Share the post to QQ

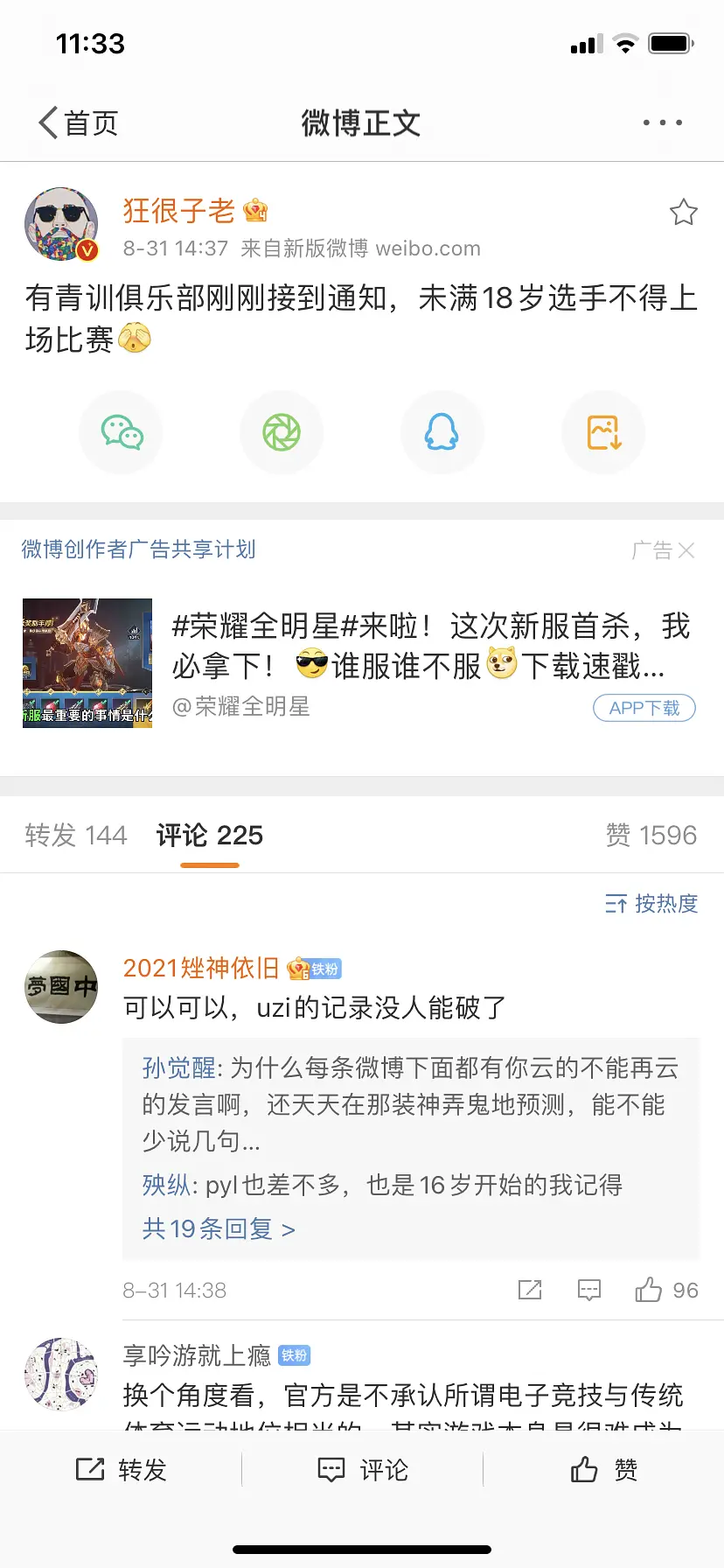click(x=442, y=433)
